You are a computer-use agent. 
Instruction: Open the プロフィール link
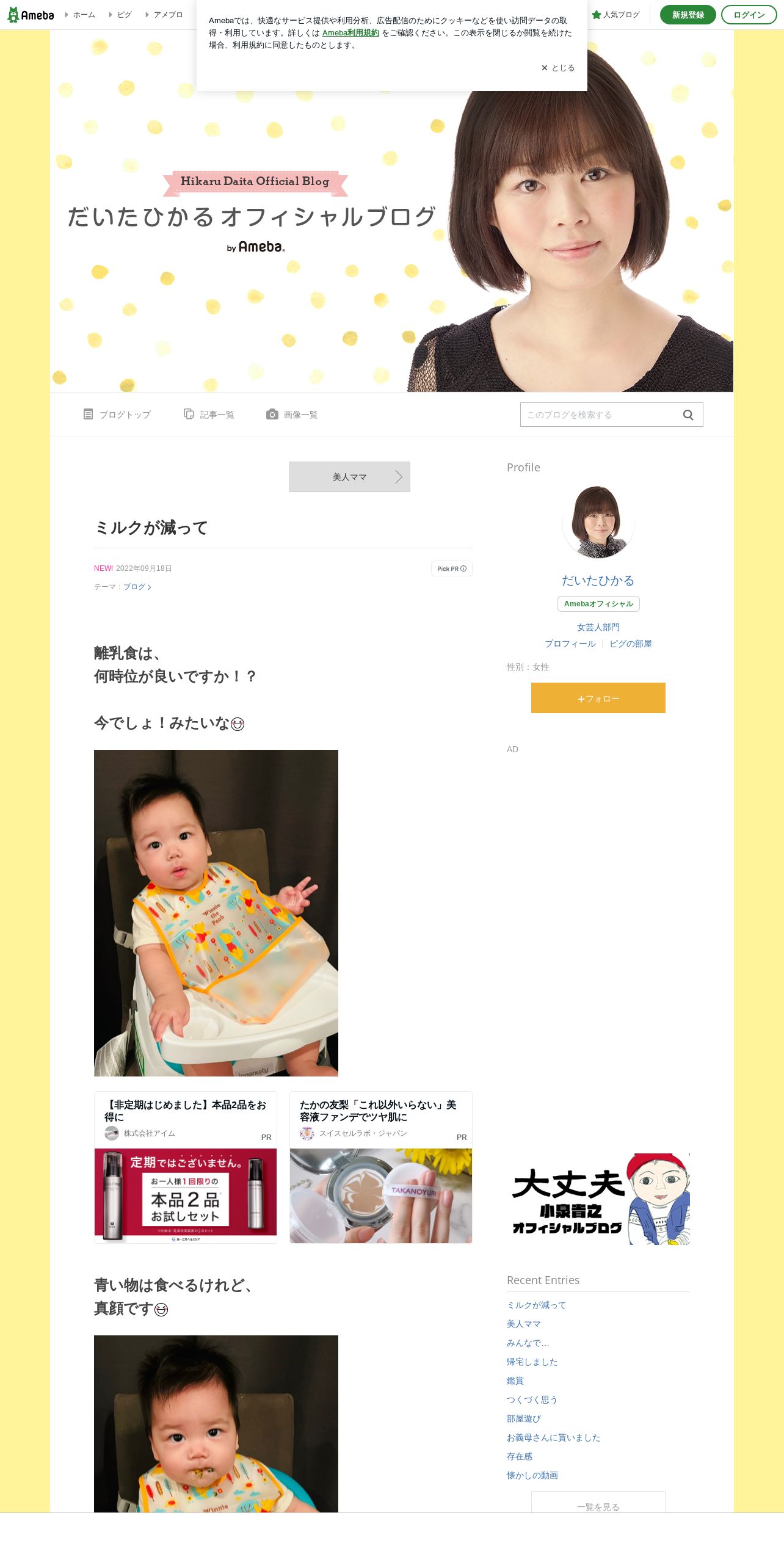pos(570,644)
